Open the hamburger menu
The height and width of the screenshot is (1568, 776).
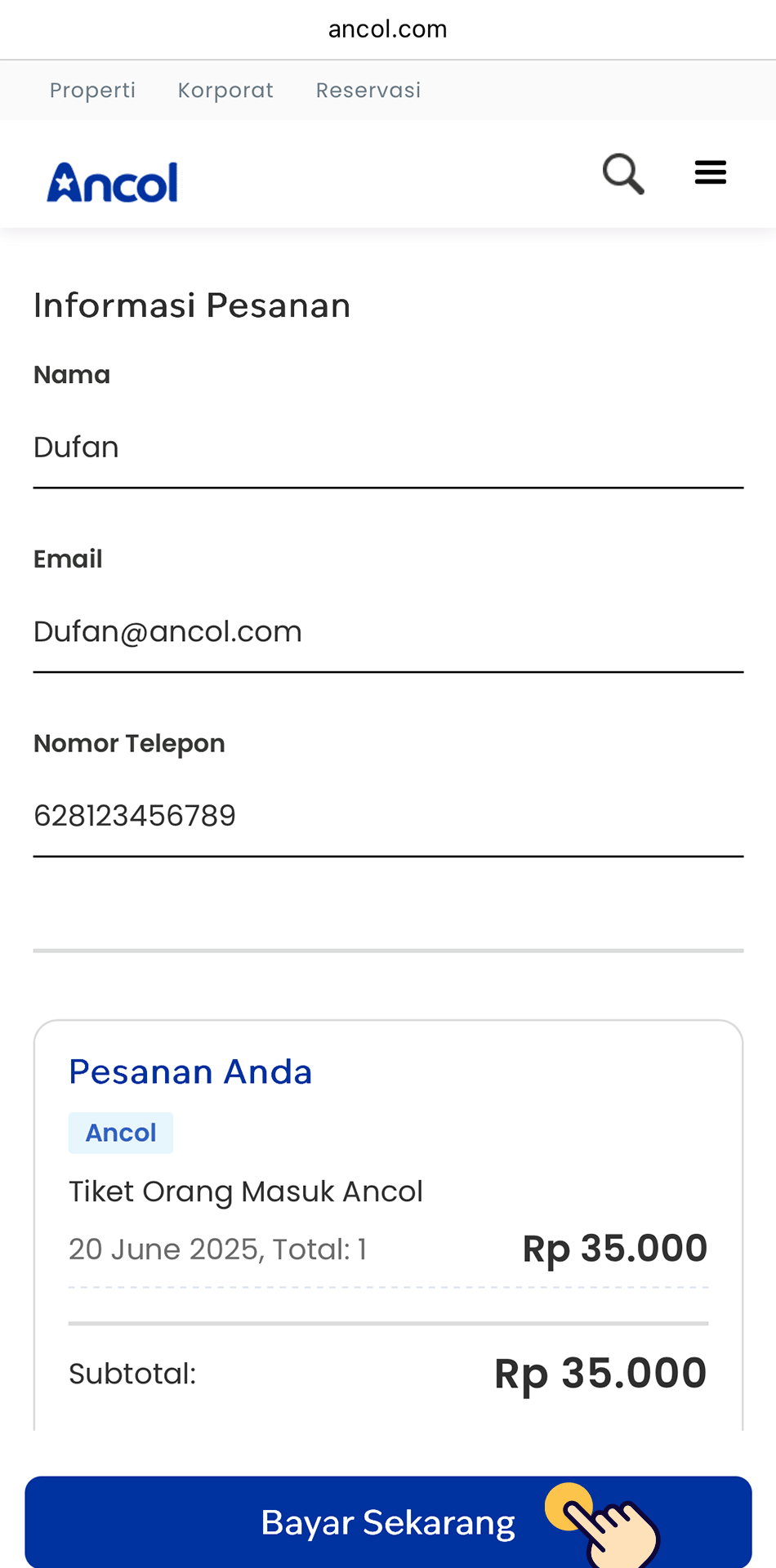(710, 172)
